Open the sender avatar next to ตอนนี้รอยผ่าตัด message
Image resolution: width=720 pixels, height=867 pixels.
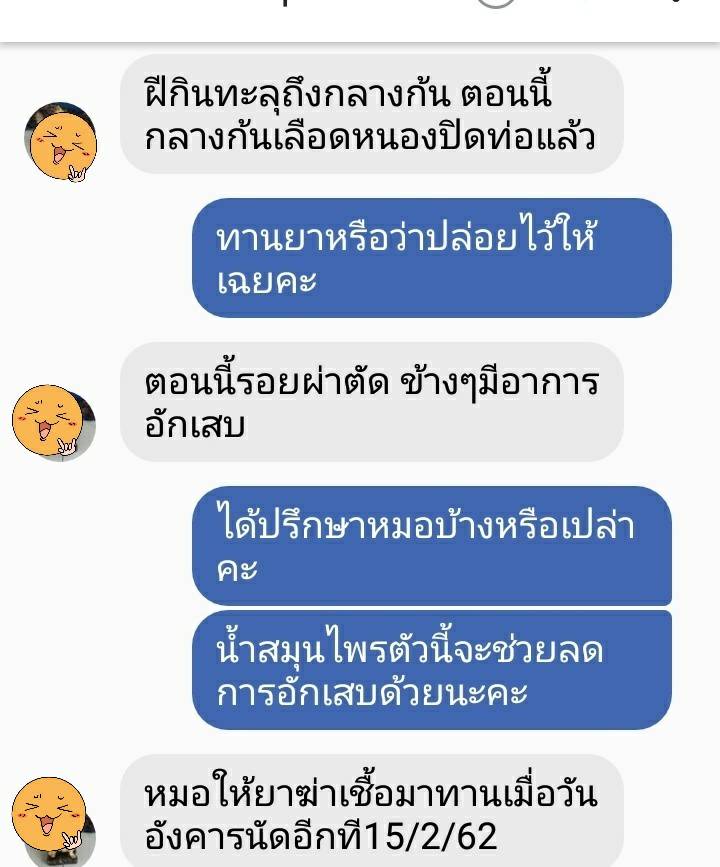click(53, 421)
